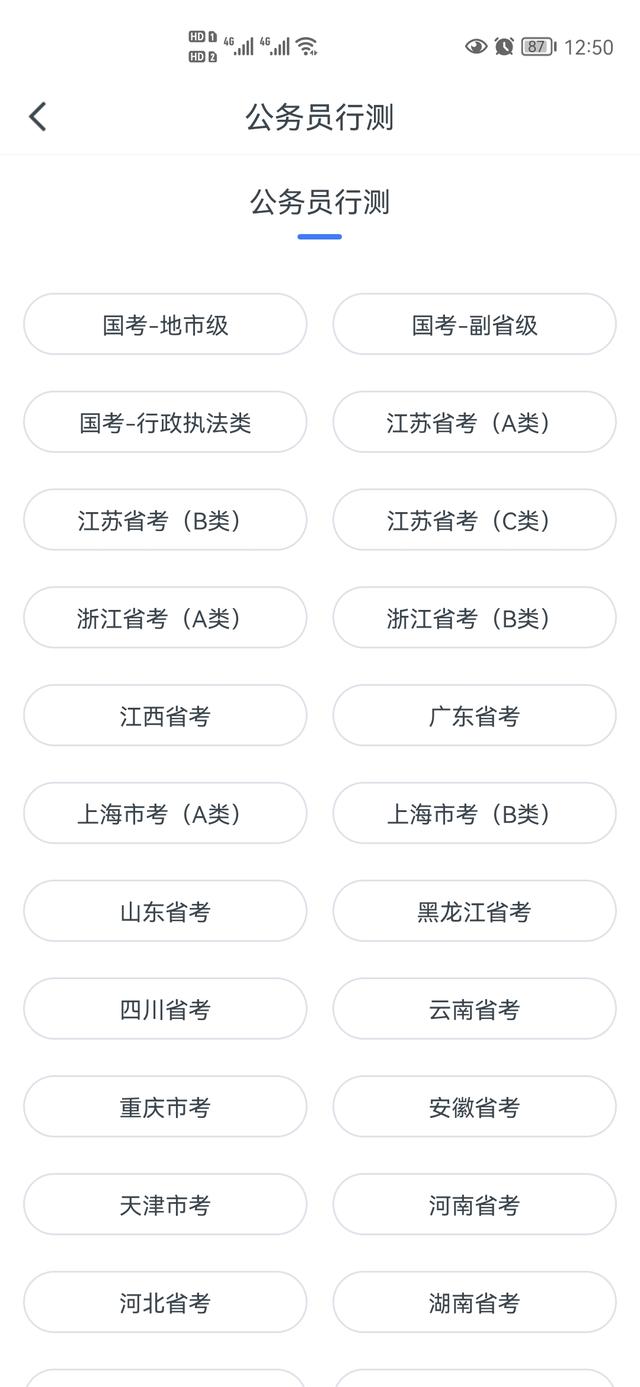Viewport: 640px width, 1387px height.
Task: Select 国考-地市级 exam category
Action: (x=165, y=324)
